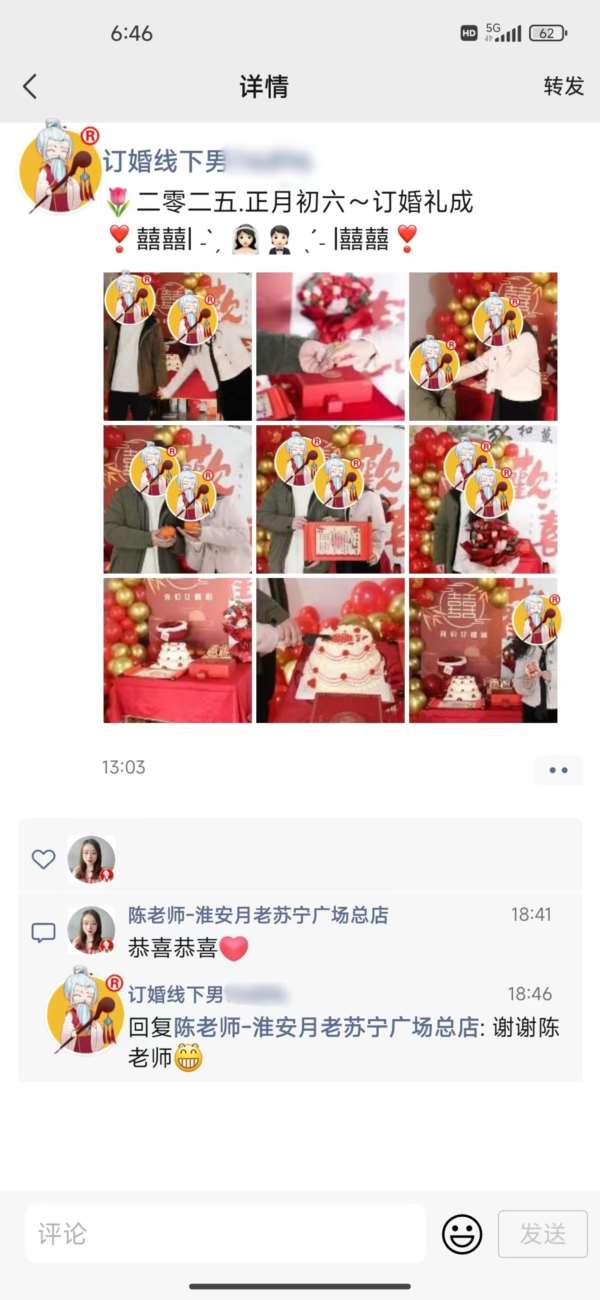
Task: Open the post author's avatar
Action: coord(60,167)
